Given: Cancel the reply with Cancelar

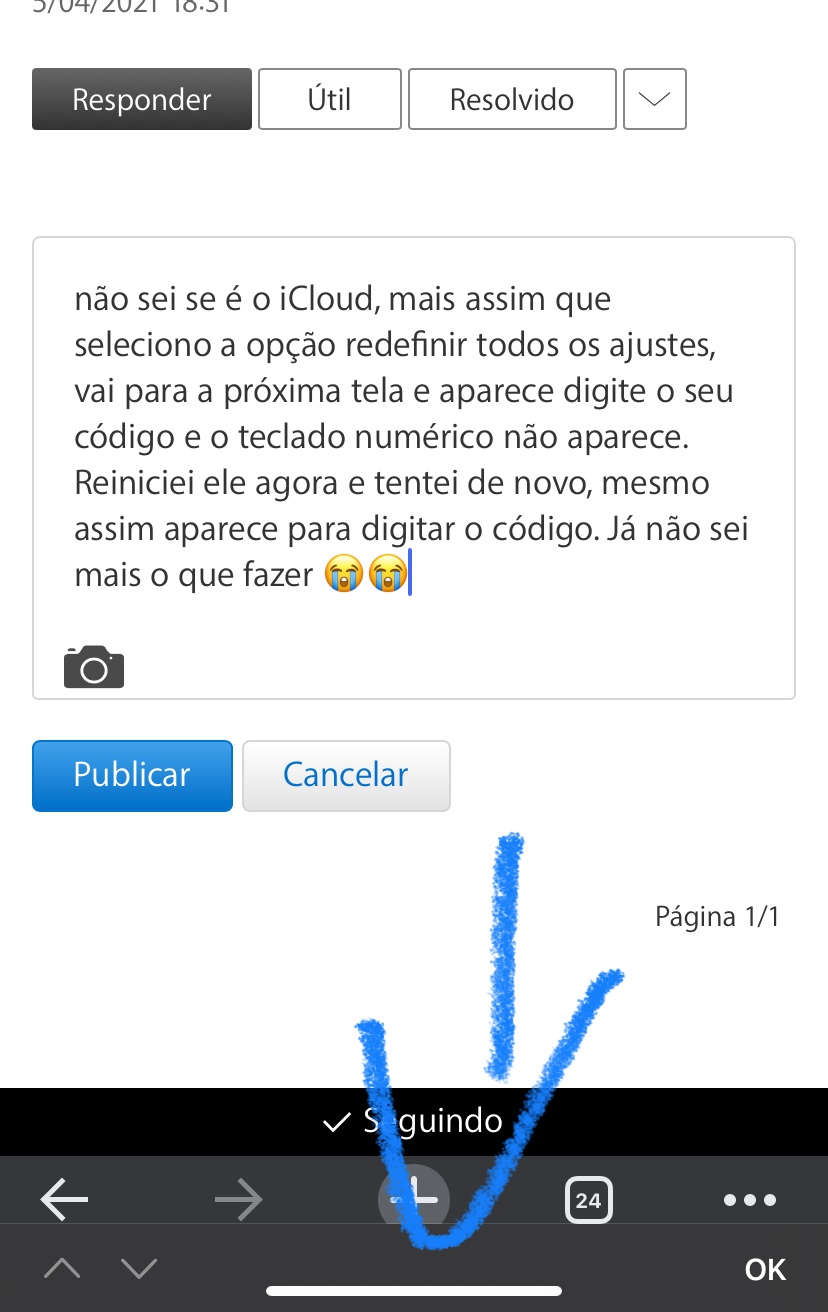Looking at the screenshot, I should pyautogui.click(x=346, y=775).
